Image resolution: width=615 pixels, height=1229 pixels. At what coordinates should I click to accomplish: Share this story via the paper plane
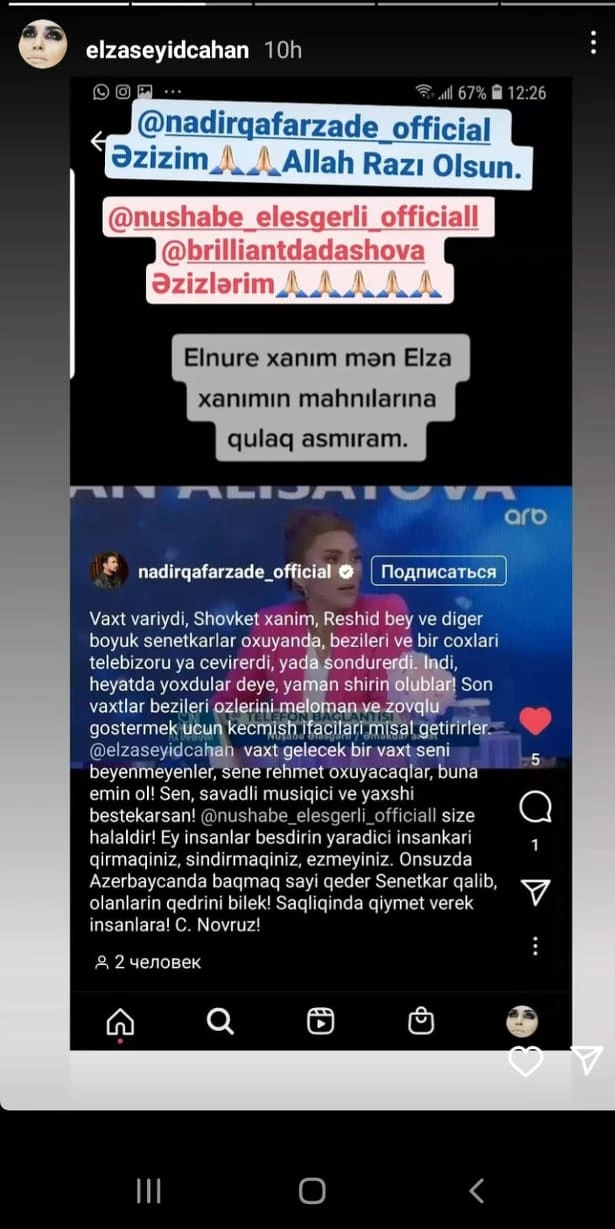pyautogui.click(x=587, y=1060)
